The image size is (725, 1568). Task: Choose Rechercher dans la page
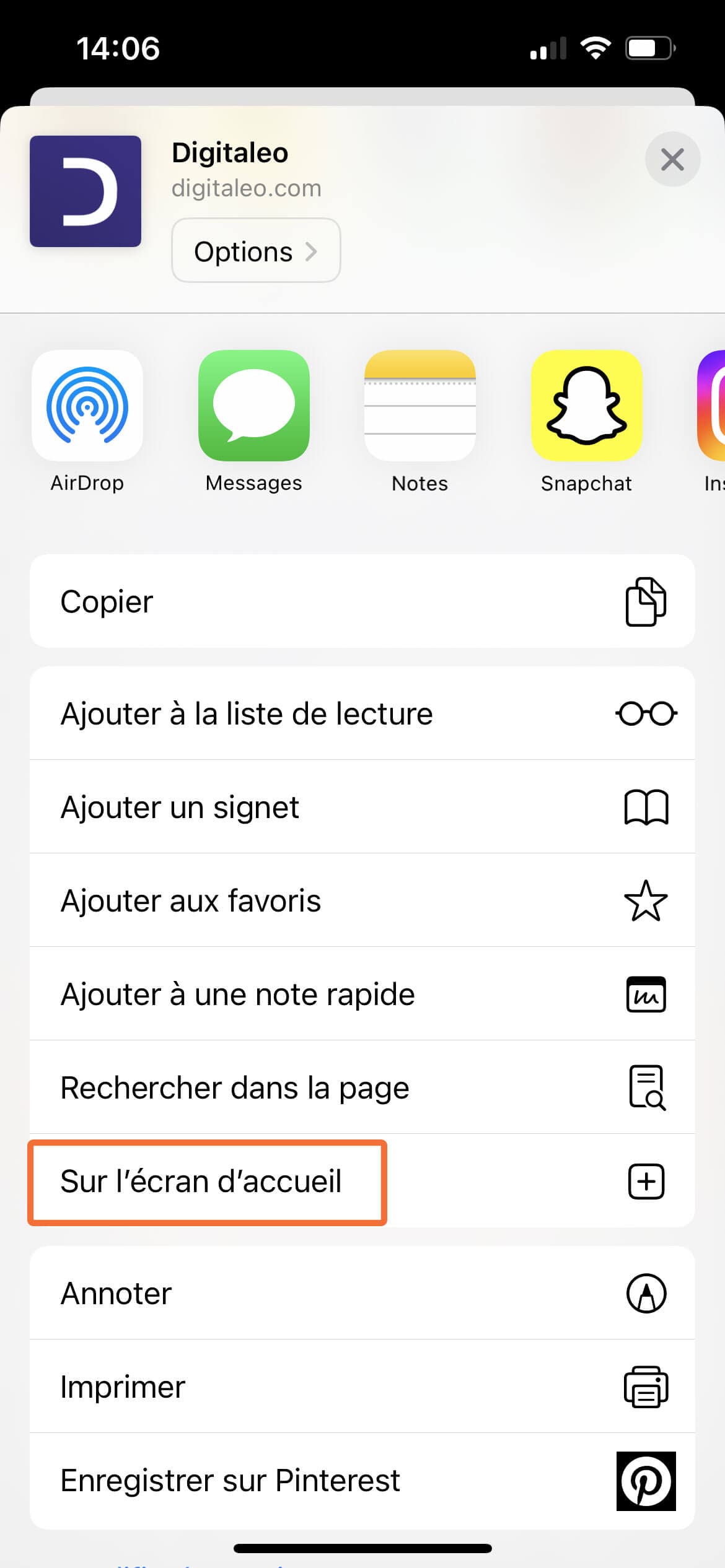(x=234, y=1087)
